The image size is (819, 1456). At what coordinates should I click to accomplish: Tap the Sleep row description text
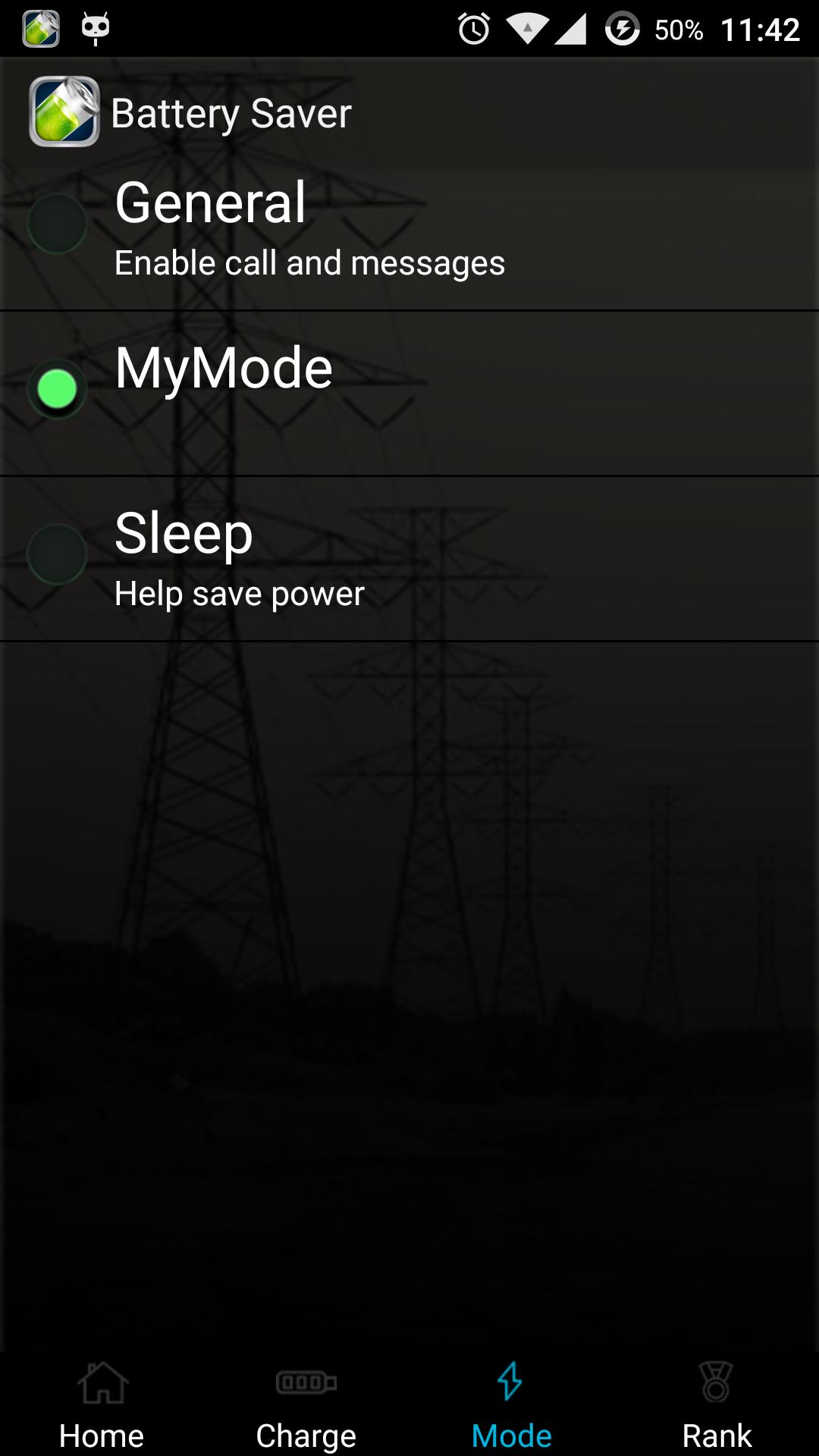pos(239,593)
